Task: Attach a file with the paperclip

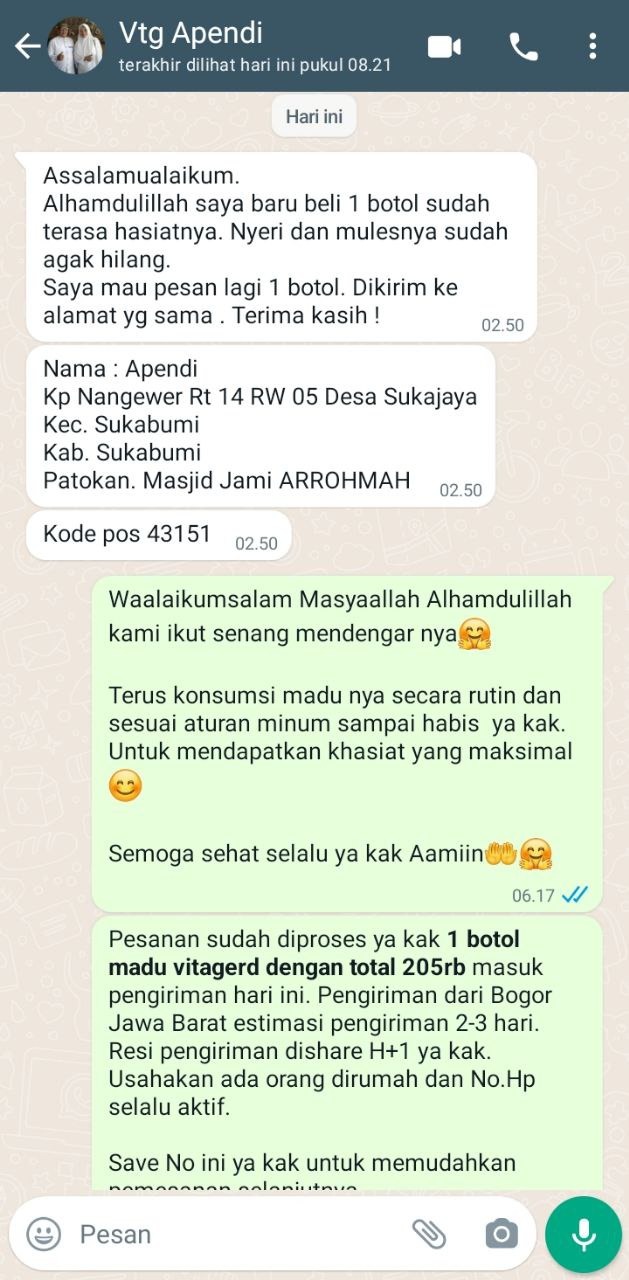Action: [x=429, y=1234]
